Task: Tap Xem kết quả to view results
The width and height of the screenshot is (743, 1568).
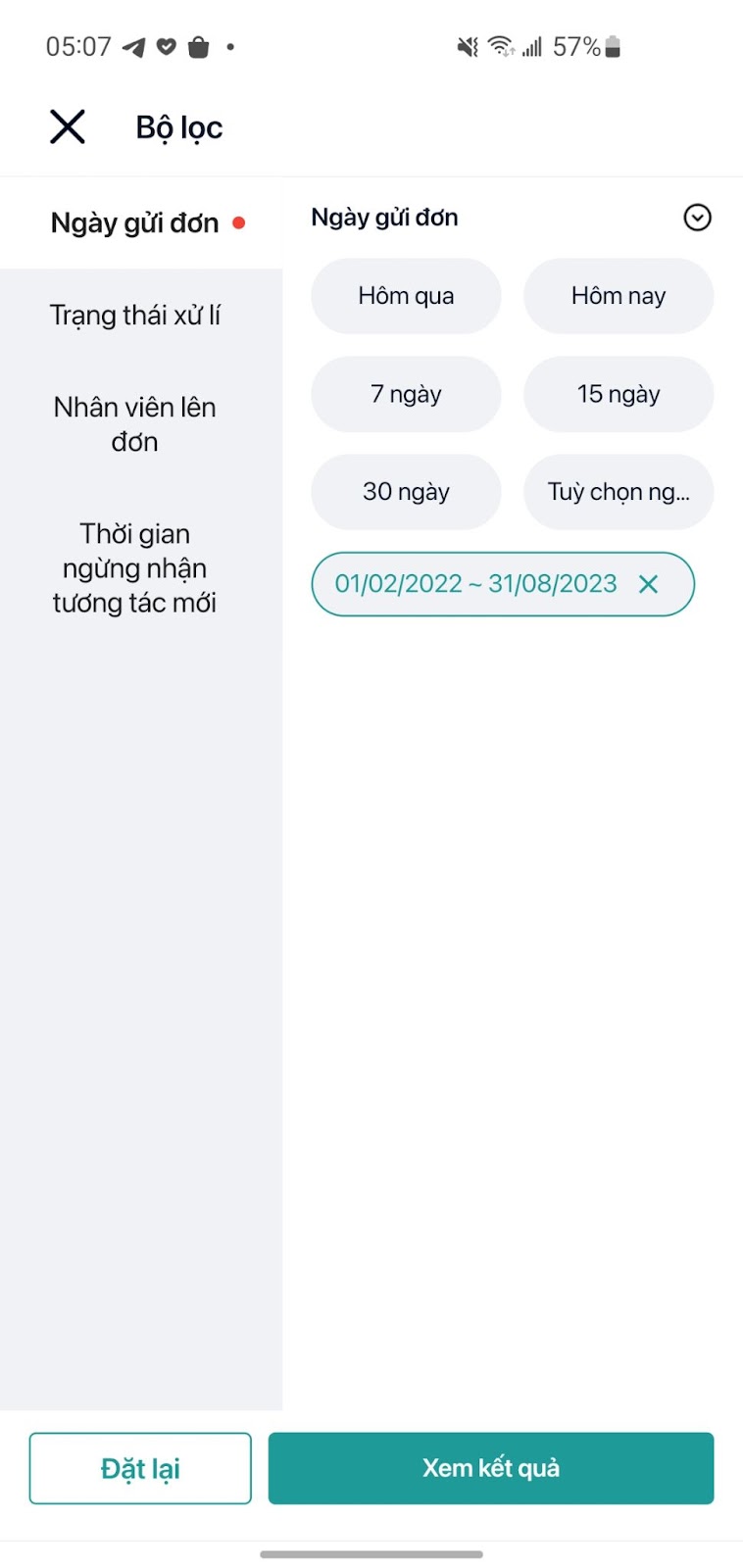Action: point(490,1468)
